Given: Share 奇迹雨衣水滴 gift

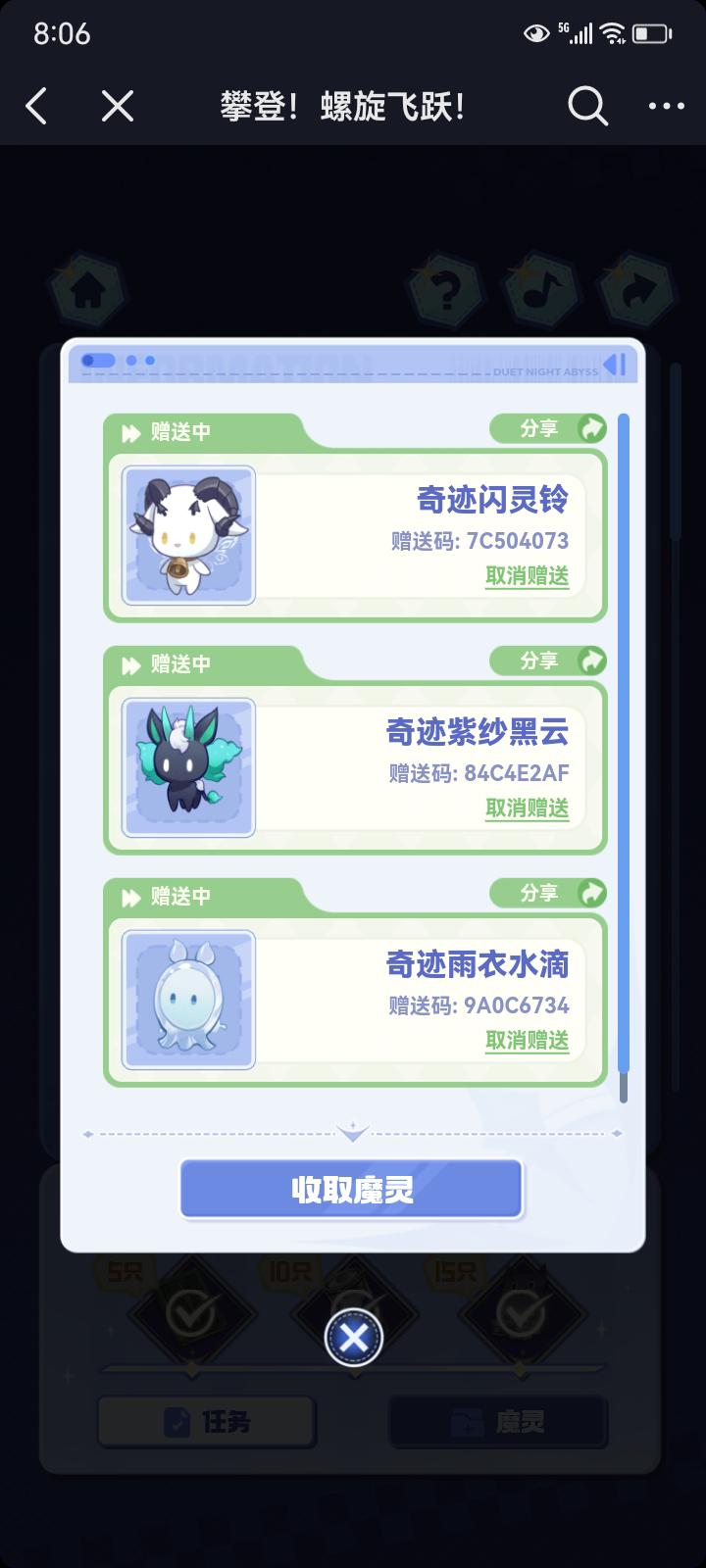Looking at the screenshot, I should coord(548,894).
